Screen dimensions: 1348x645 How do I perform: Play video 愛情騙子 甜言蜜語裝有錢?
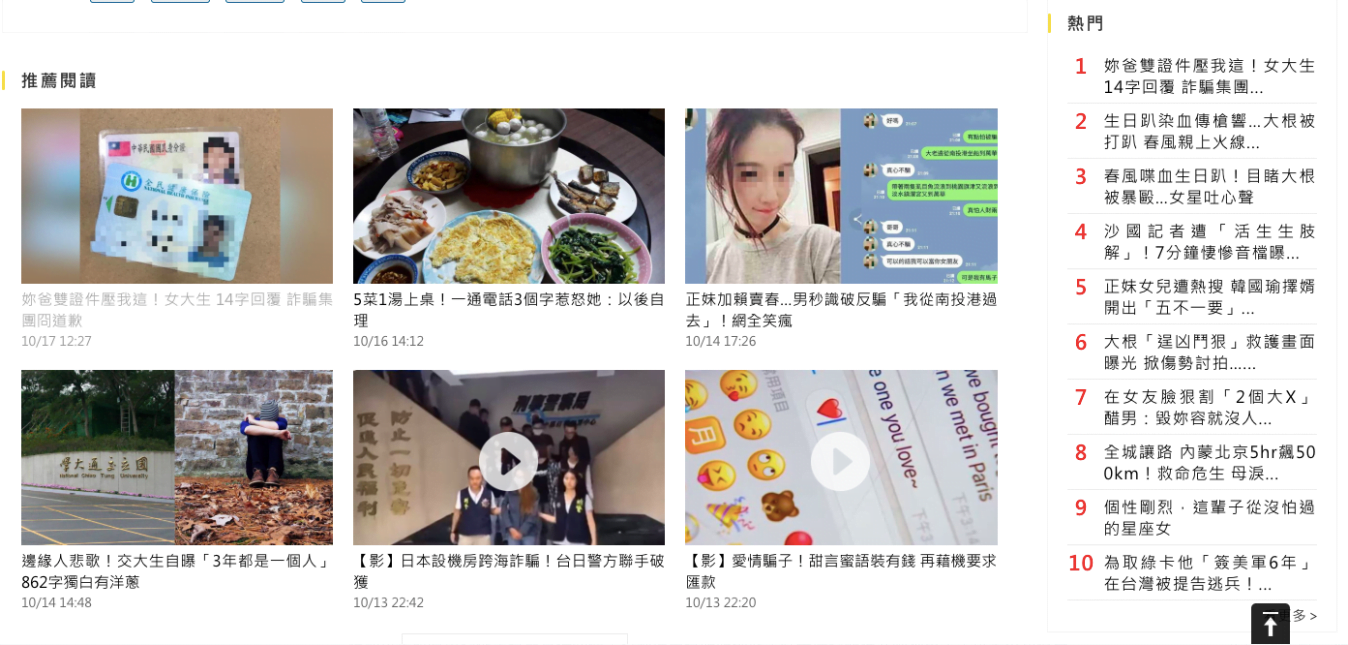click(840, 461)
